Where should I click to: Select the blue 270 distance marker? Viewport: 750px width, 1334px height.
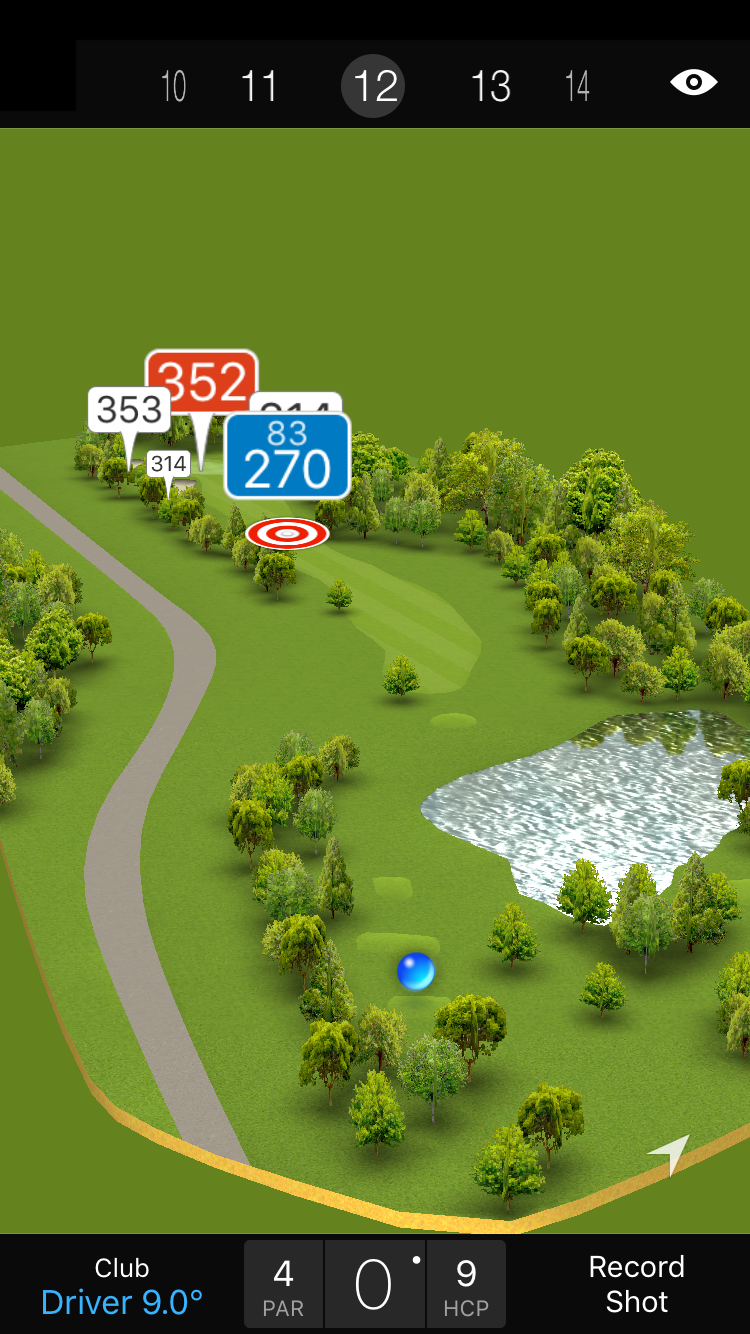click(287, 456)
